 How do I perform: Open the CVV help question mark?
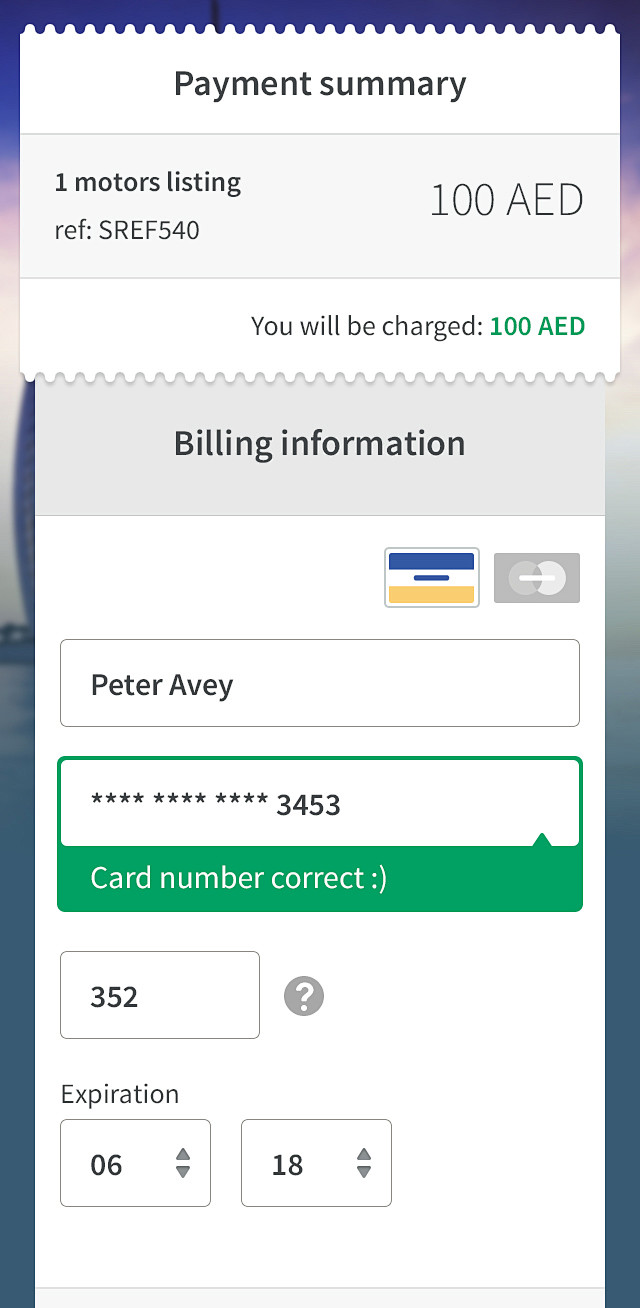[x=304, y=996]
